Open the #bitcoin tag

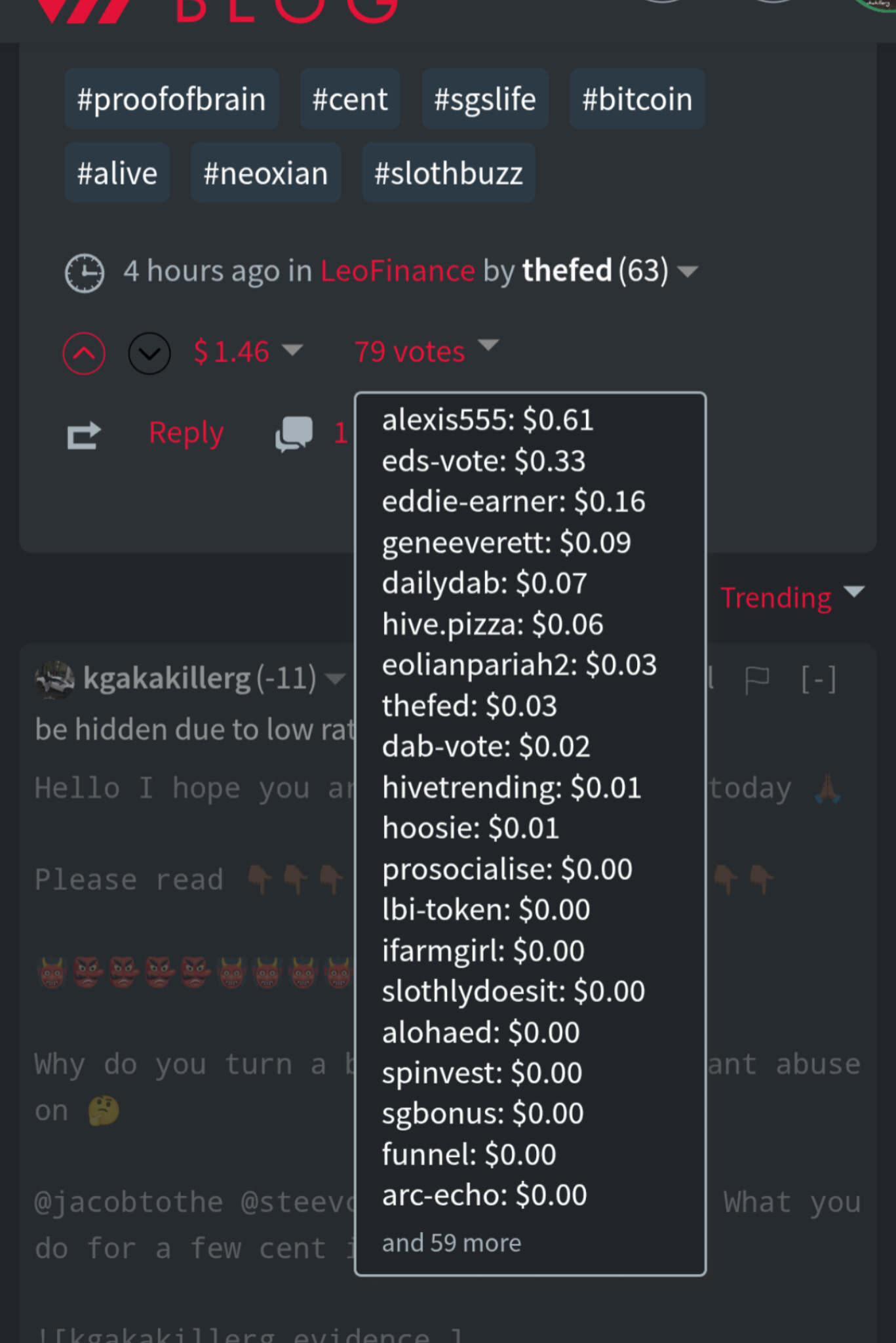pos(637,100)
